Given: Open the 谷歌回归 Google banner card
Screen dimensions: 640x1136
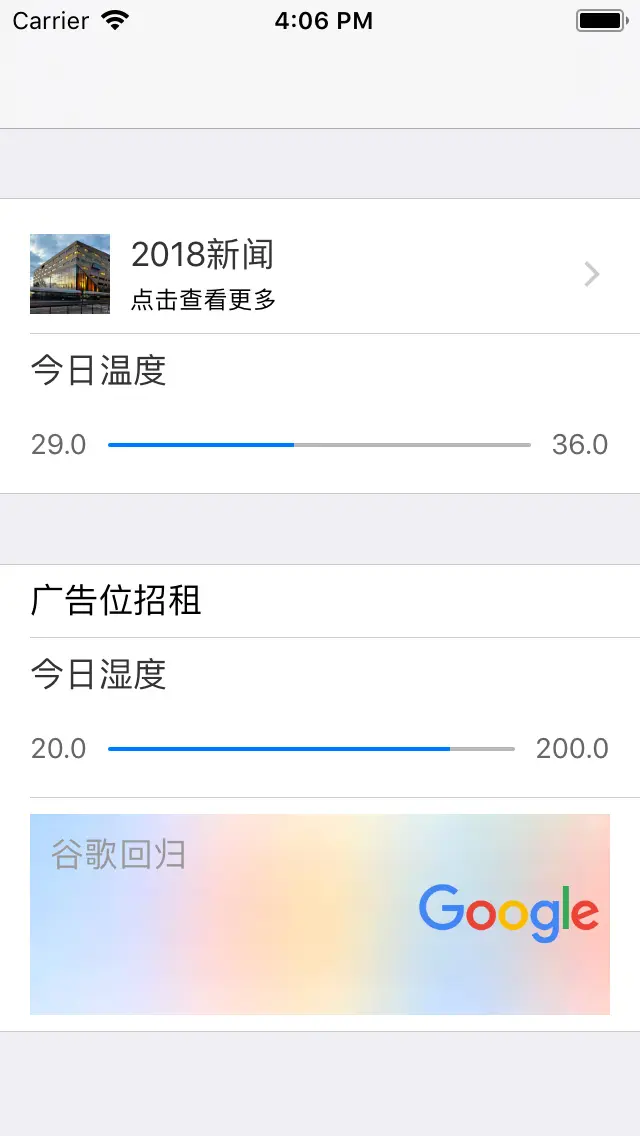Looking at the screenshot, I should pyautogui.click(x=320, y=914).
